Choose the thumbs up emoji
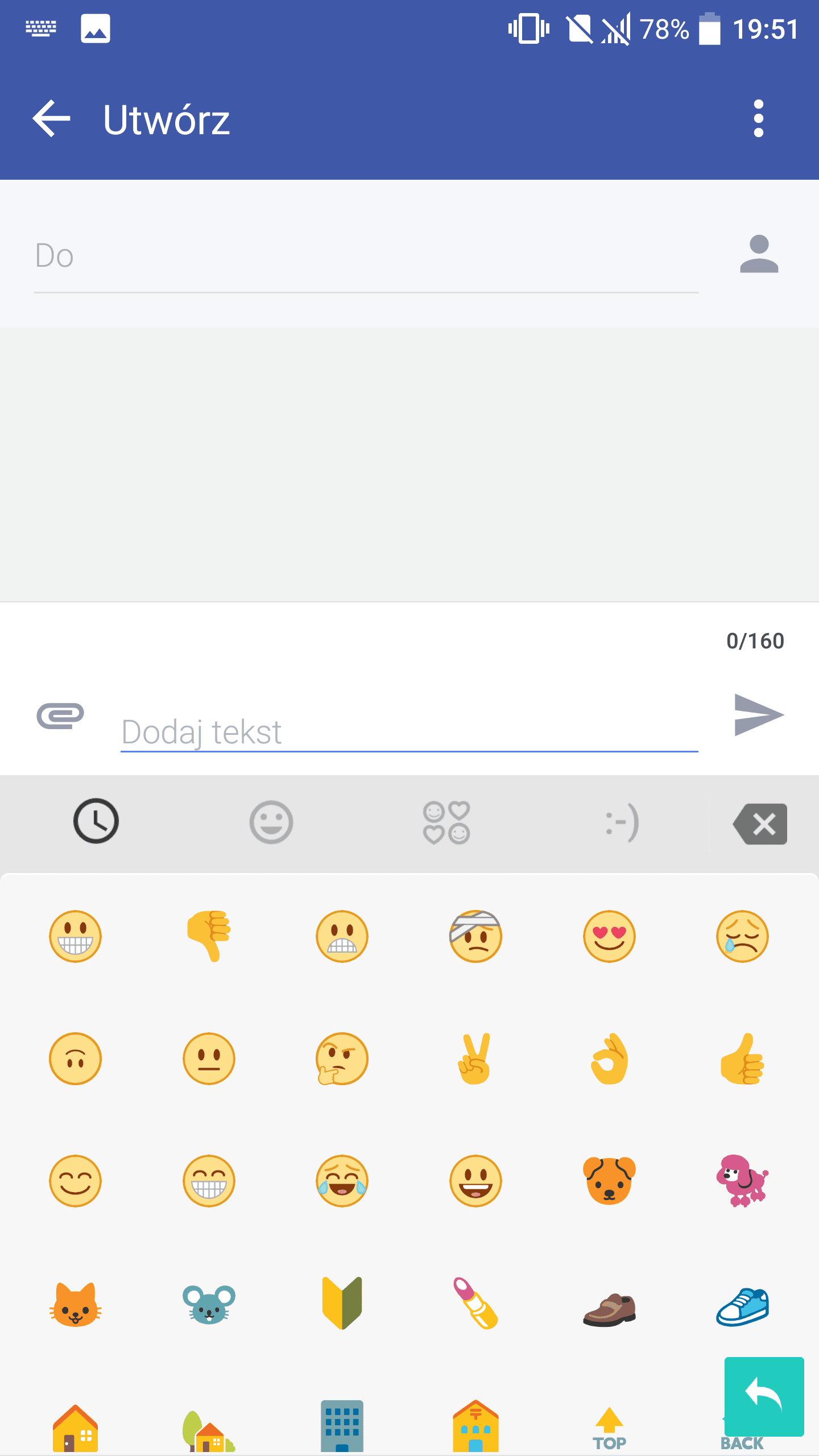The image size is (819, 1456). coord(742,1059)
